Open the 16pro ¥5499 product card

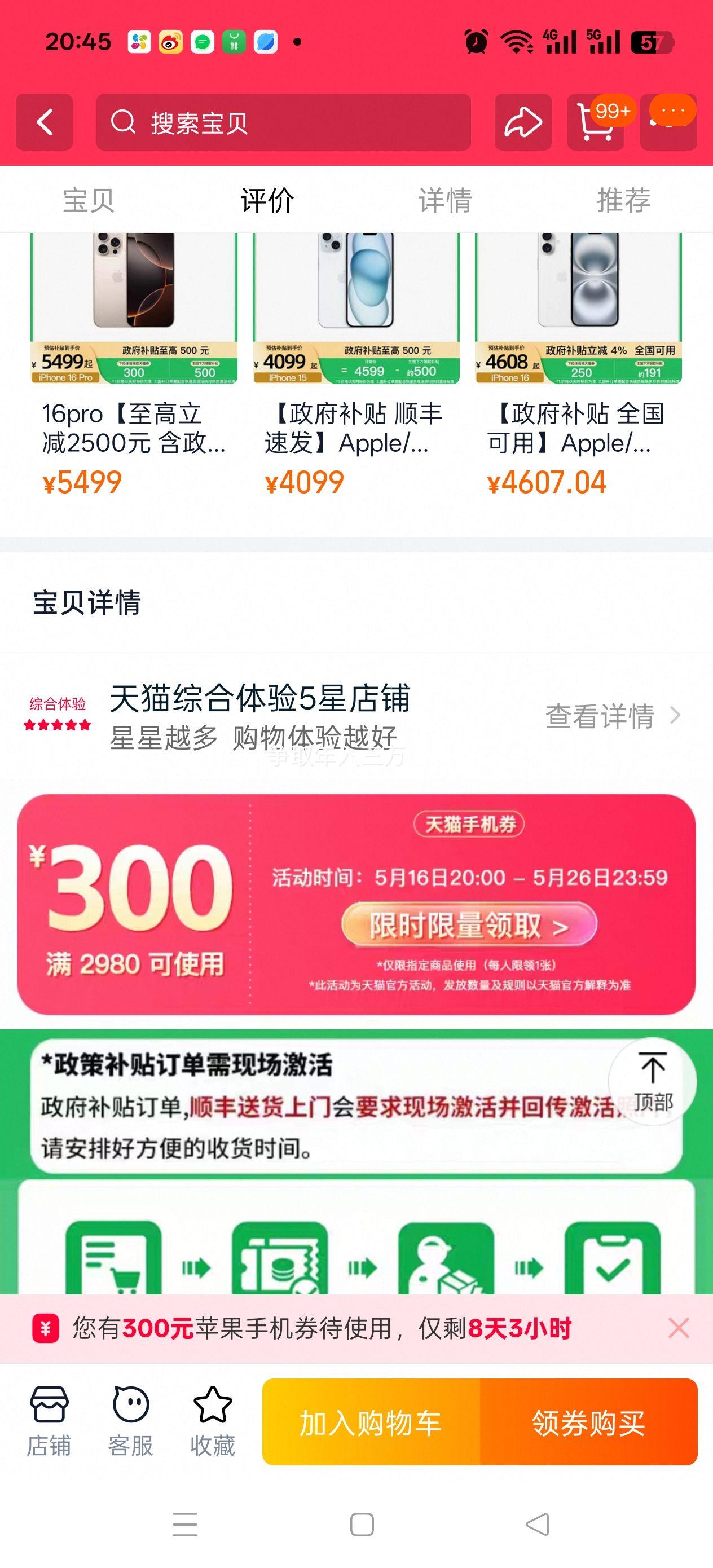coord(134,365)
